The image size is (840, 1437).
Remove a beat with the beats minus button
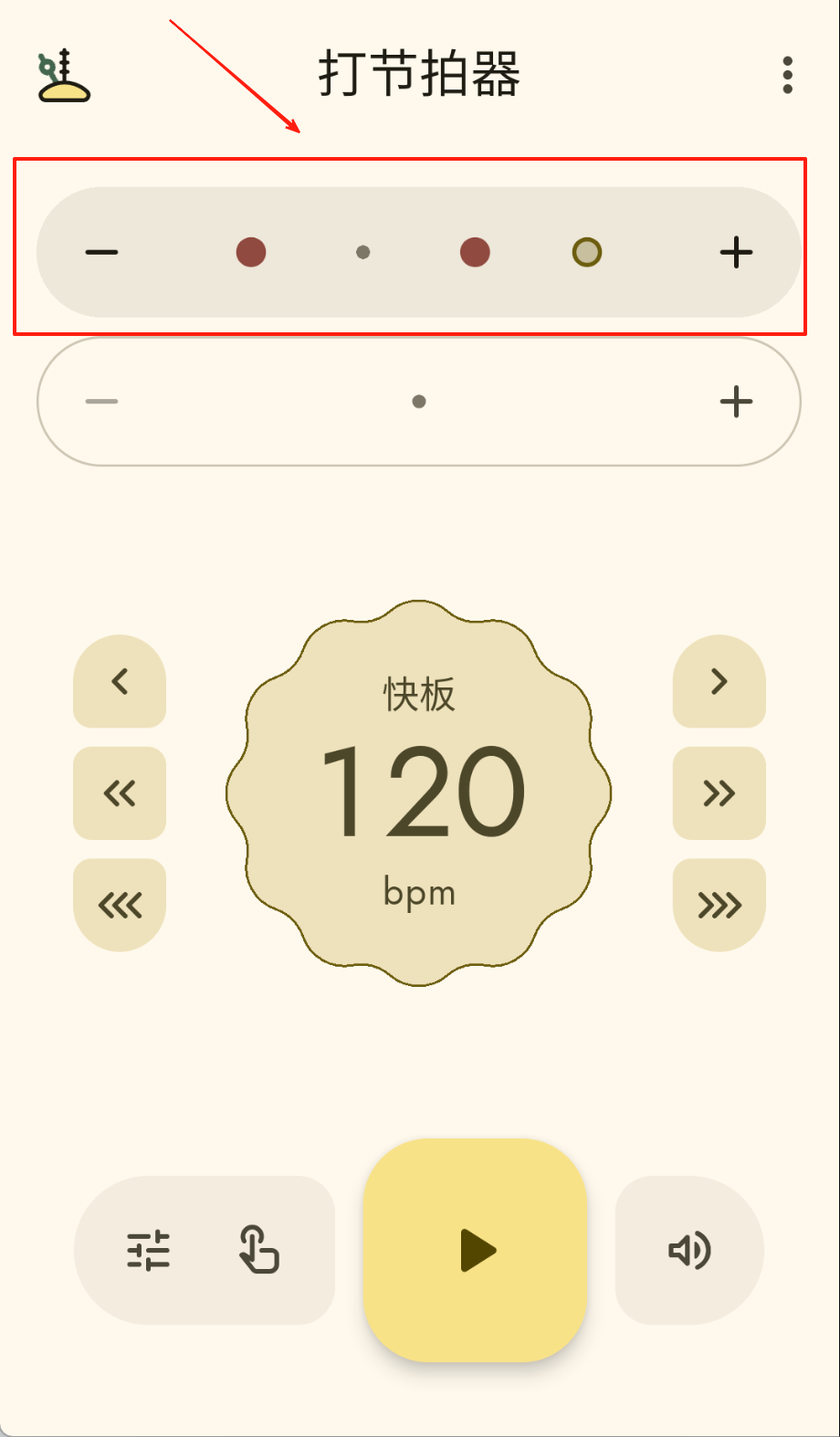click(101, 252)
